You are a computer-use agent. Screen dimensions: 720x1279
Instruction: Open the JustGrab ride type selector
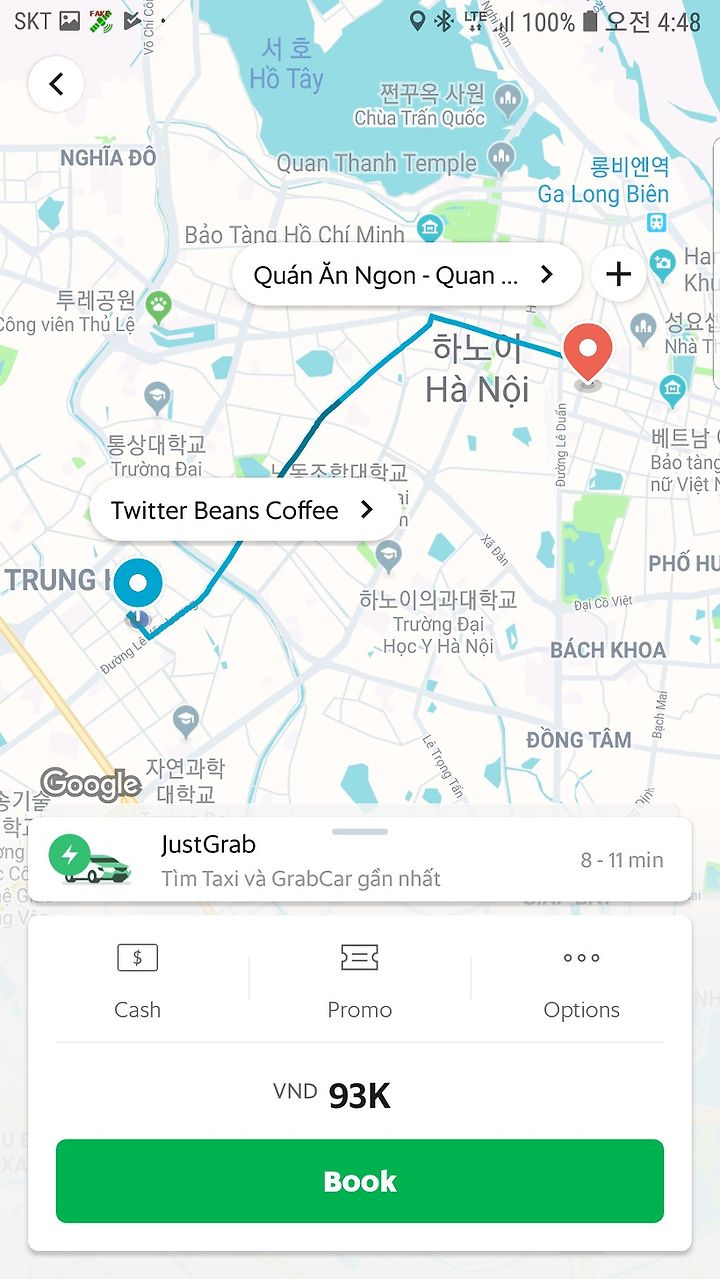click(360, 860)
